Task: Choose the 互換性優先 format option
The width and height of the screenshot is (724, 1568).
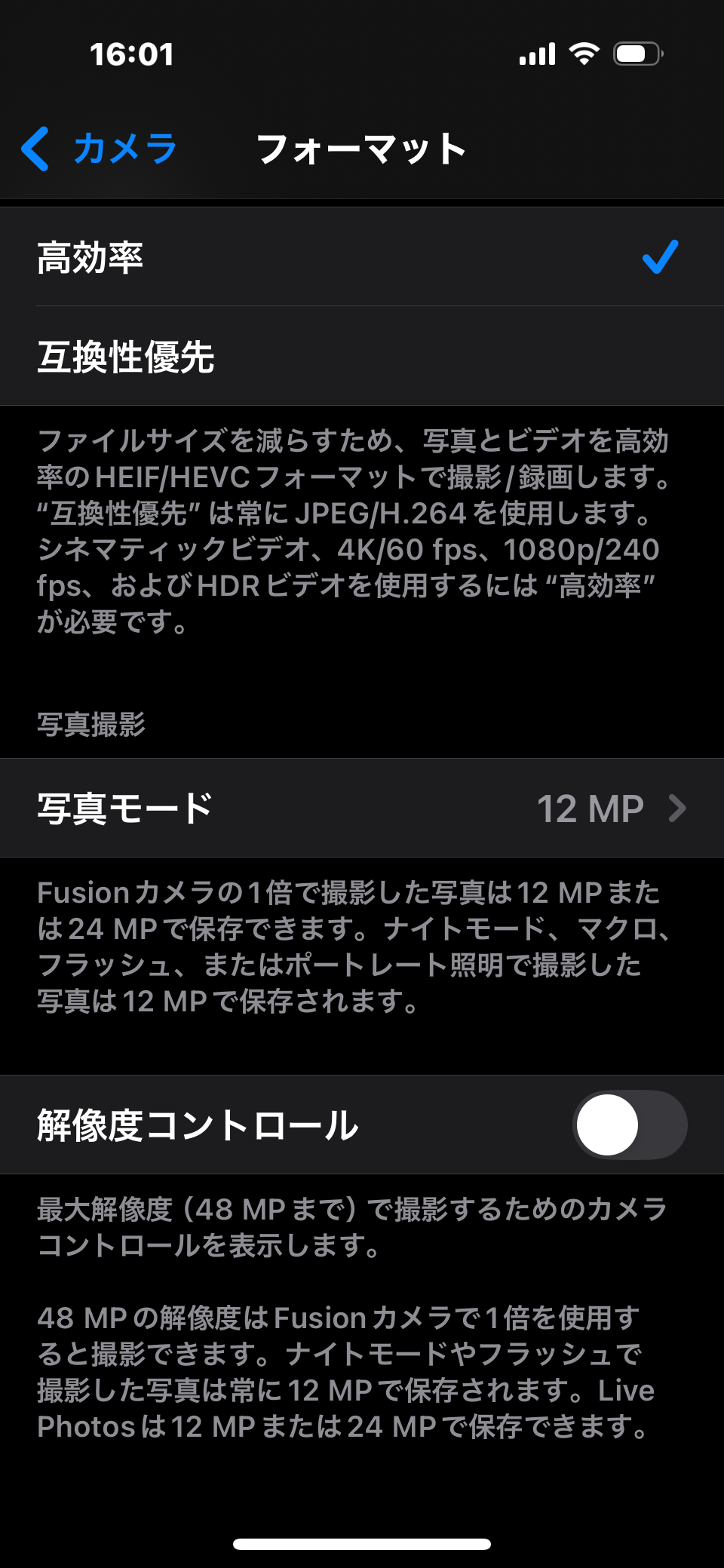Action: 362,356
